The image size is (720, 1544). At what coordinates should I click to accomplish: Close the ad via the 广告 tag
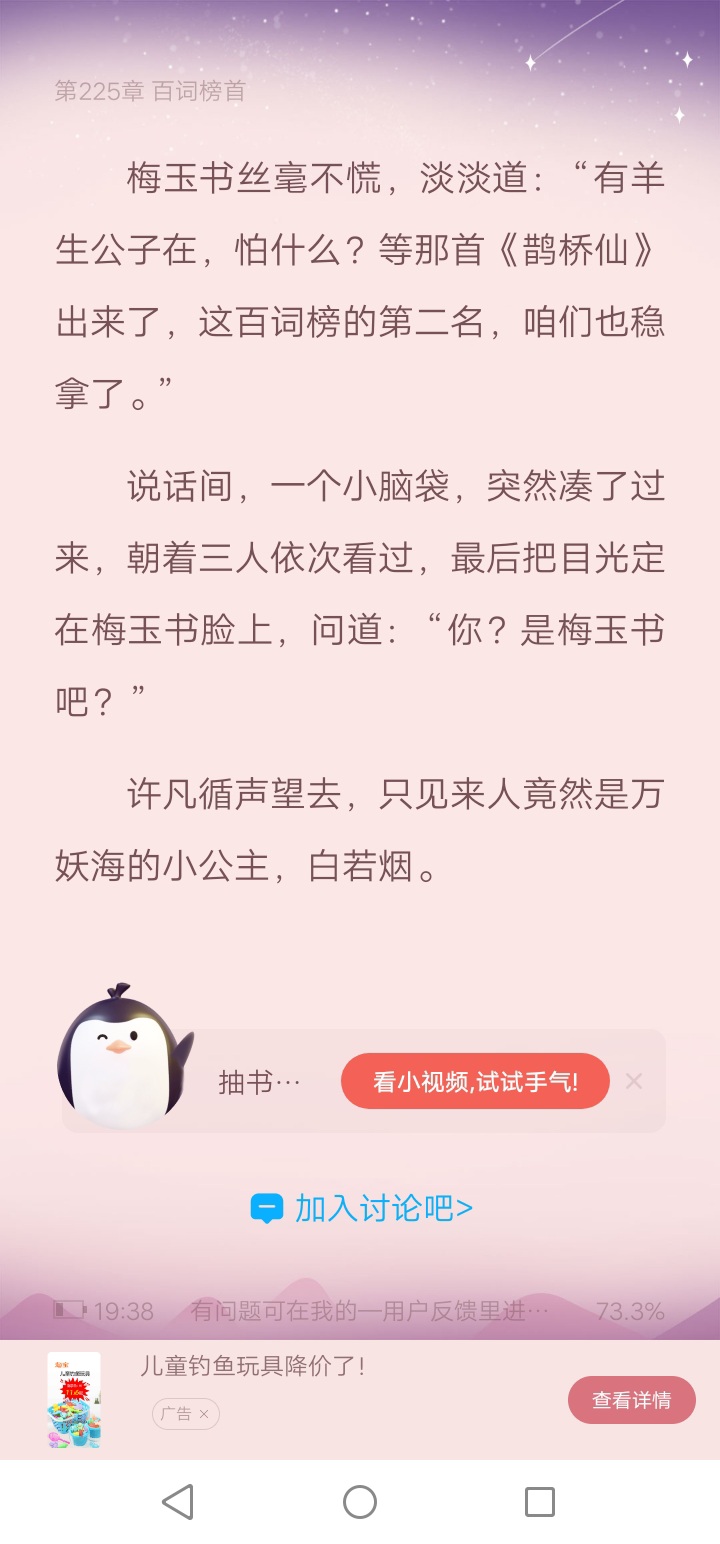click(x=186, y=1414)
